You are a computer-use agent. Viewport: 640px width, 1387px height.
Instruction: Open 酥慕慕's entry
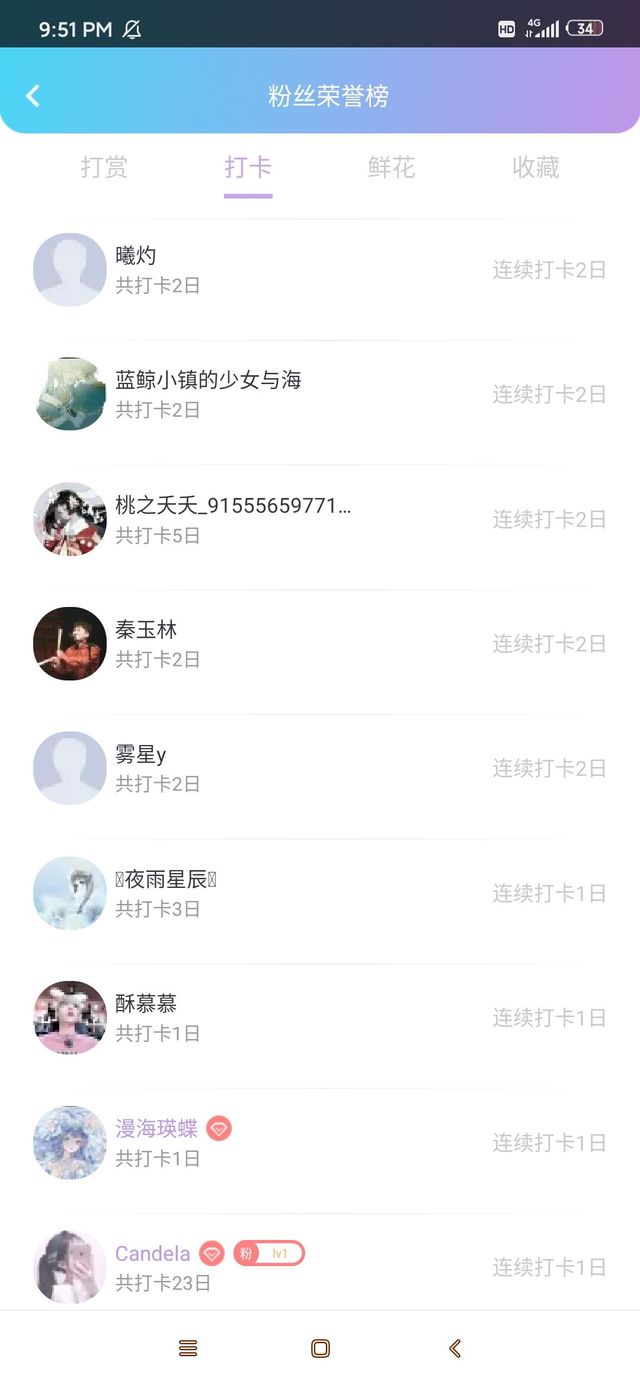click(320, 1017)
